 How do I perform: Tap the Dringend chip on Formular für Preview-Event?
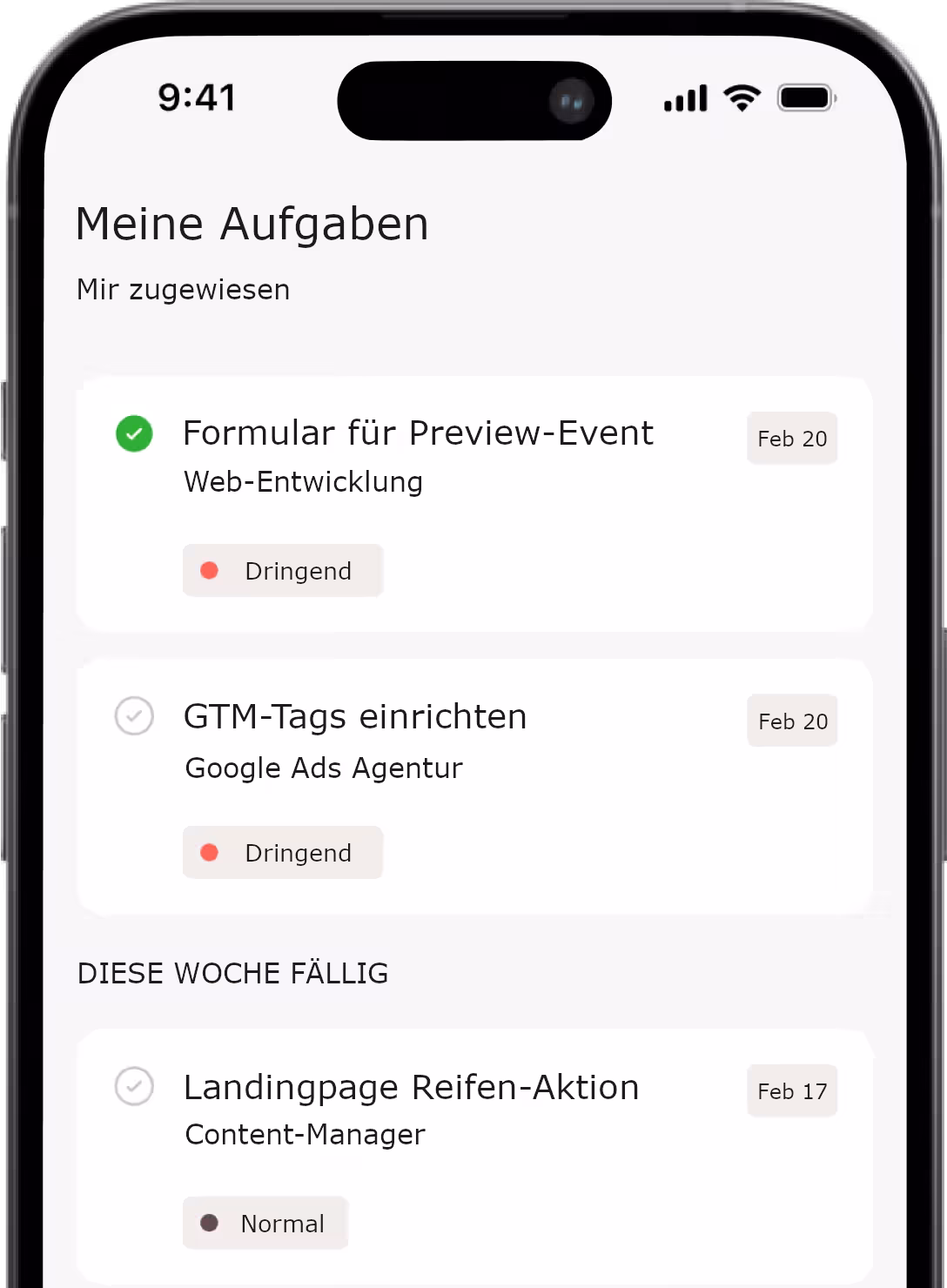coord(283,571)
